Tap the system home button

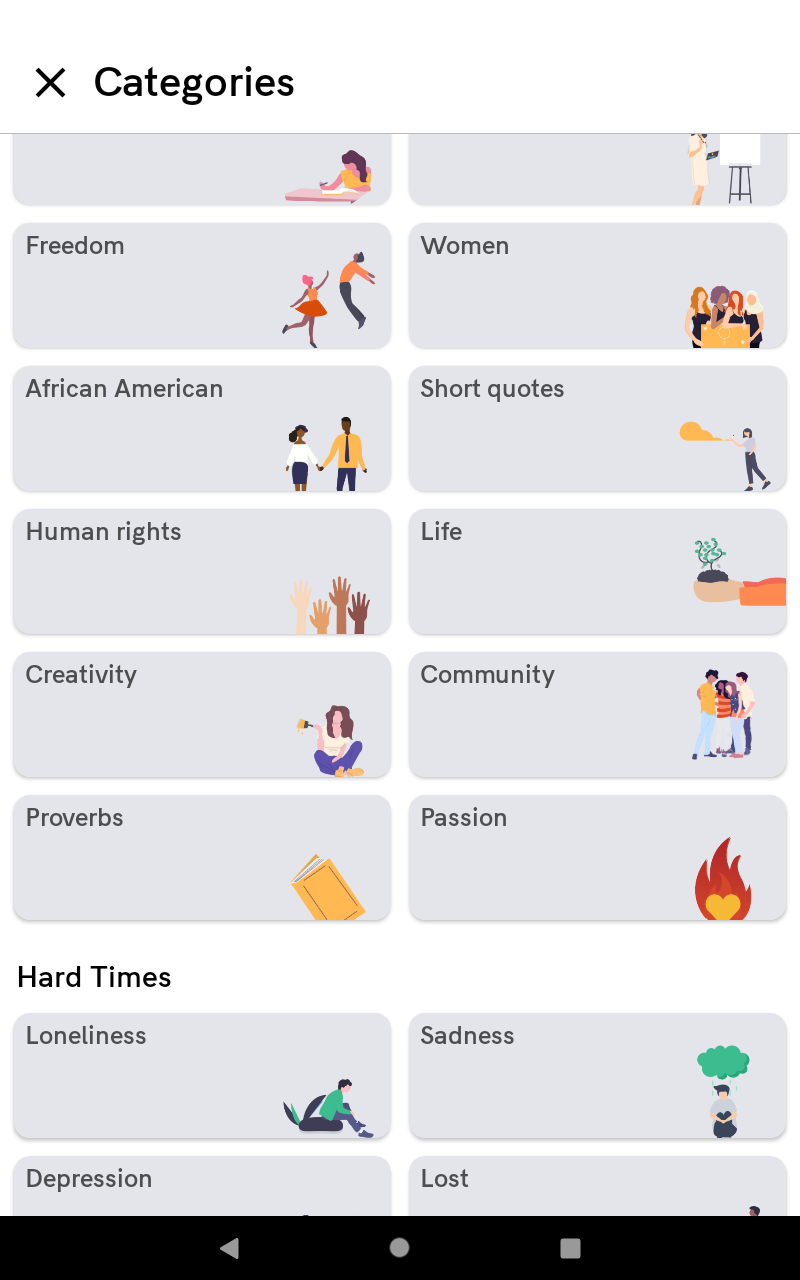[400, 1248]
